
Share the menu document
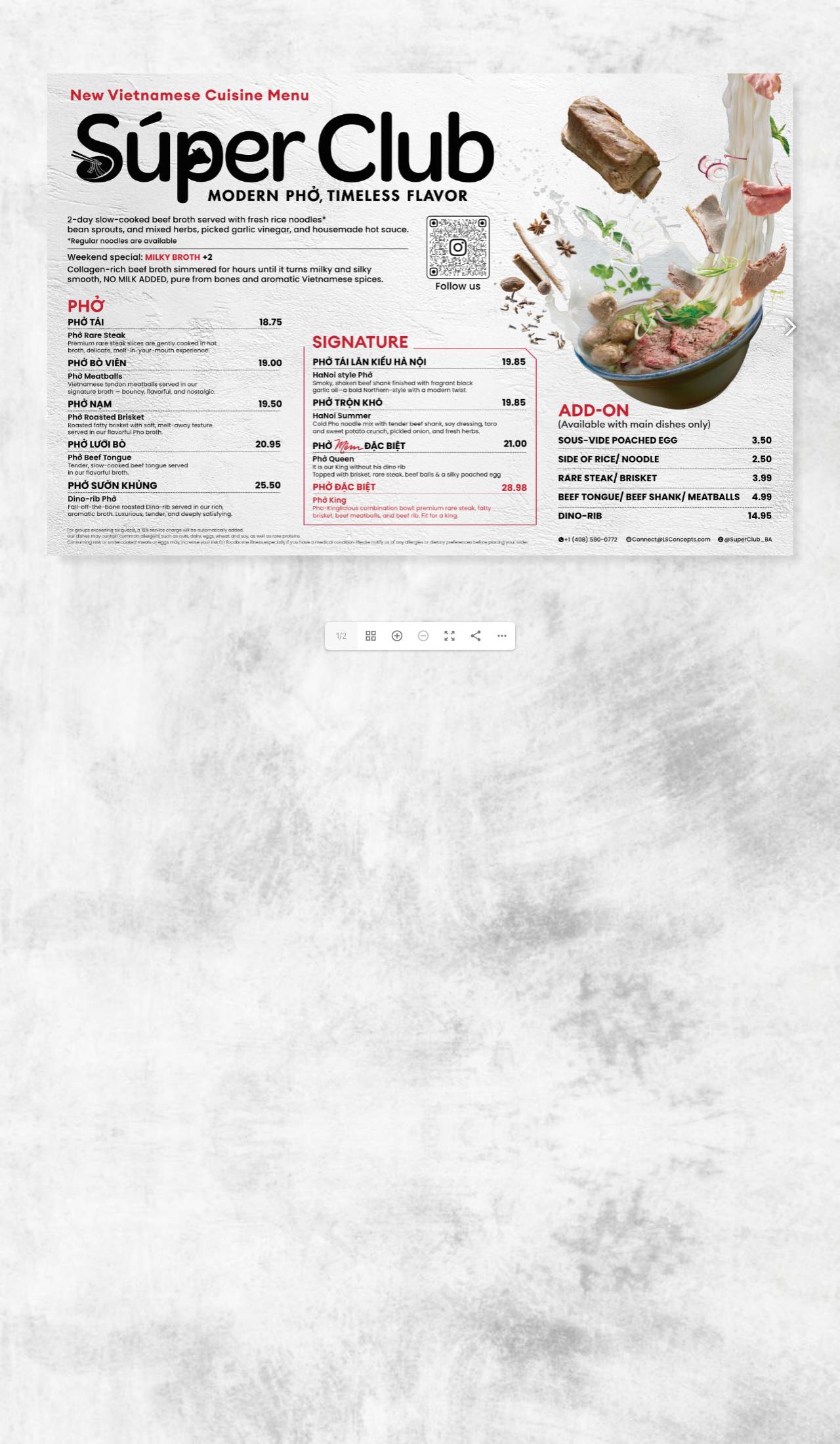tap(476, 635)
